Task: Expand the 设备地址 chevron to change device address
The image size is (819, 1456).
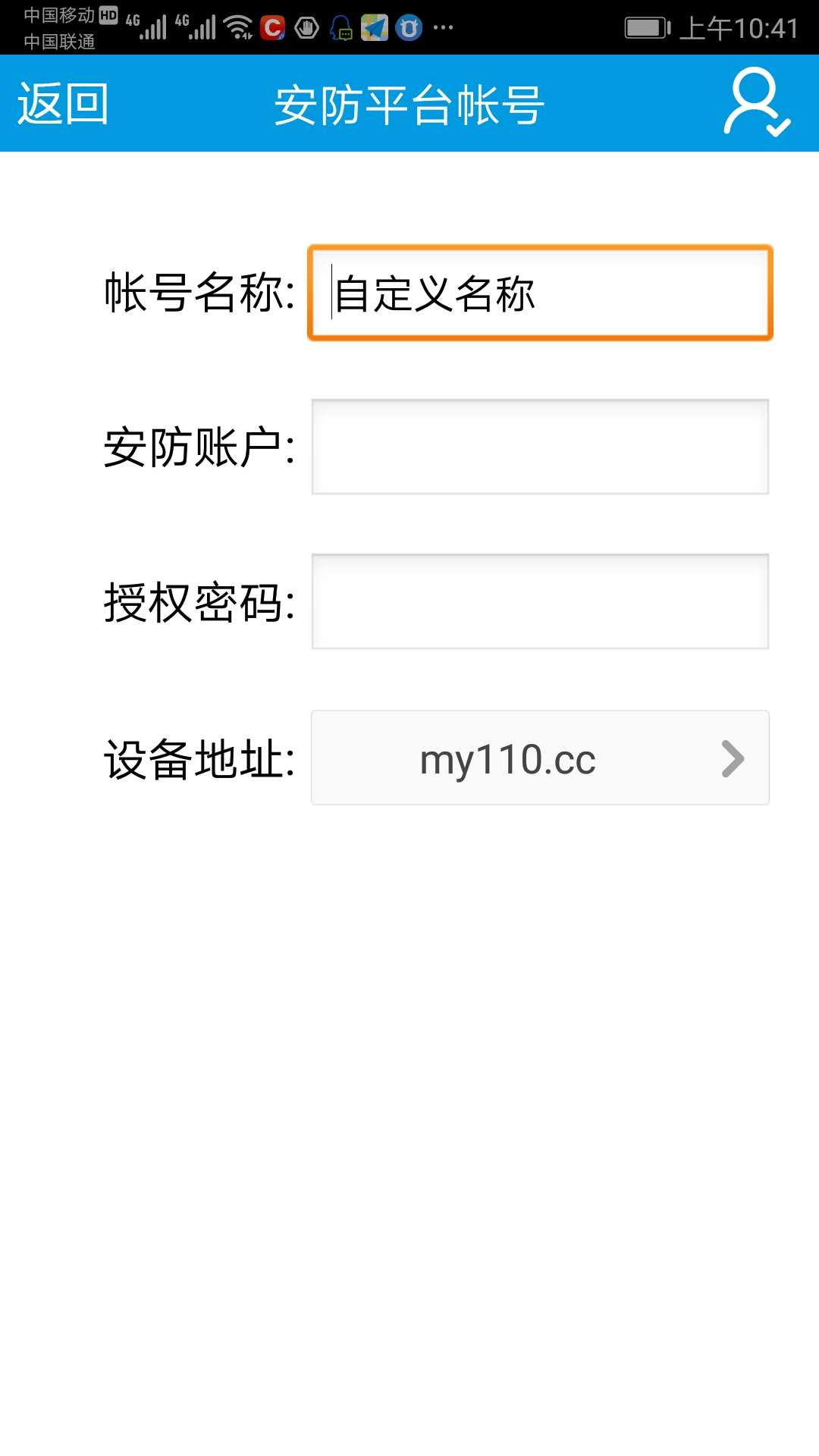Action: [730, 758]
